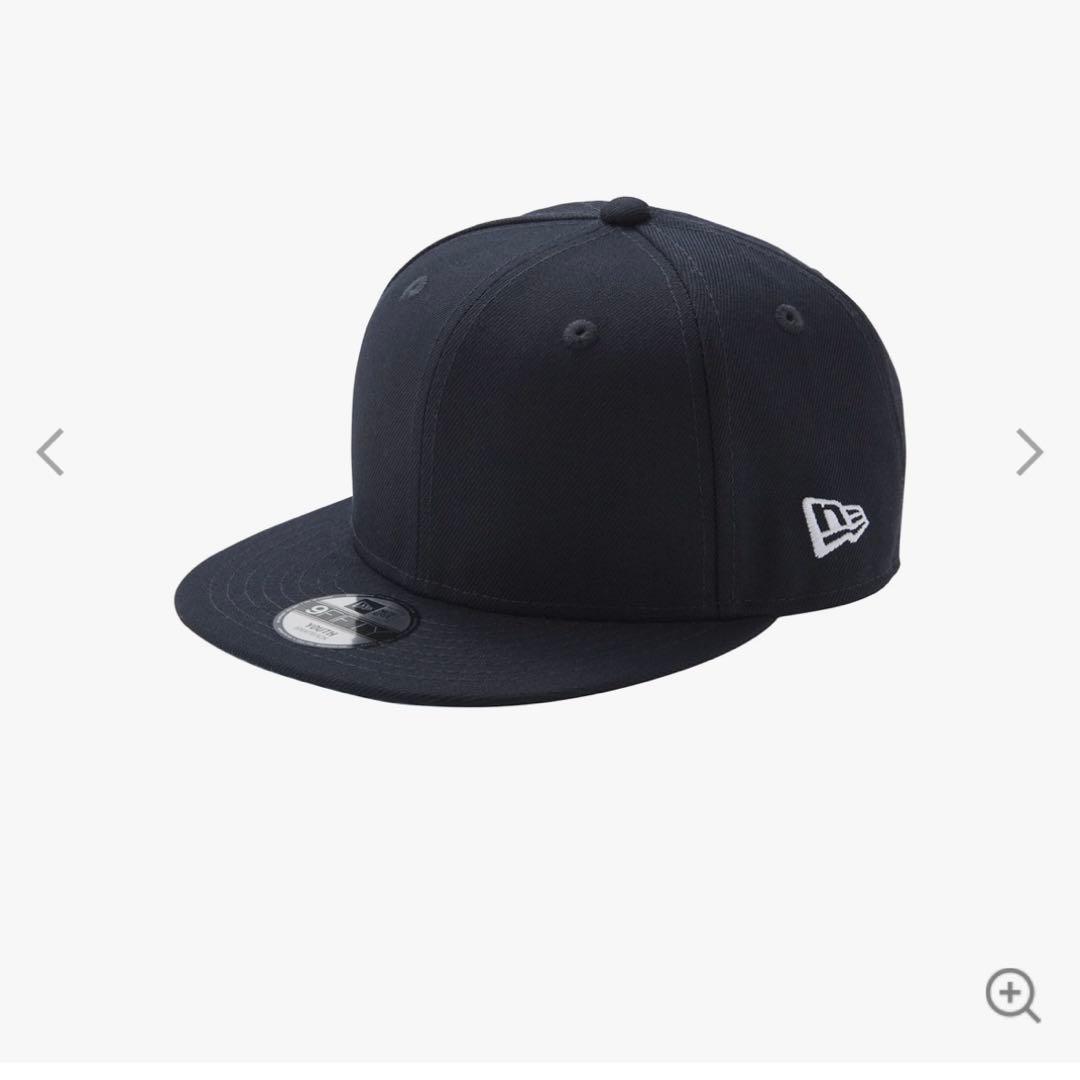The width and height of the screenshot is (1080, 1080).
Task: Show the next product image
Action: coord(1029,452)
